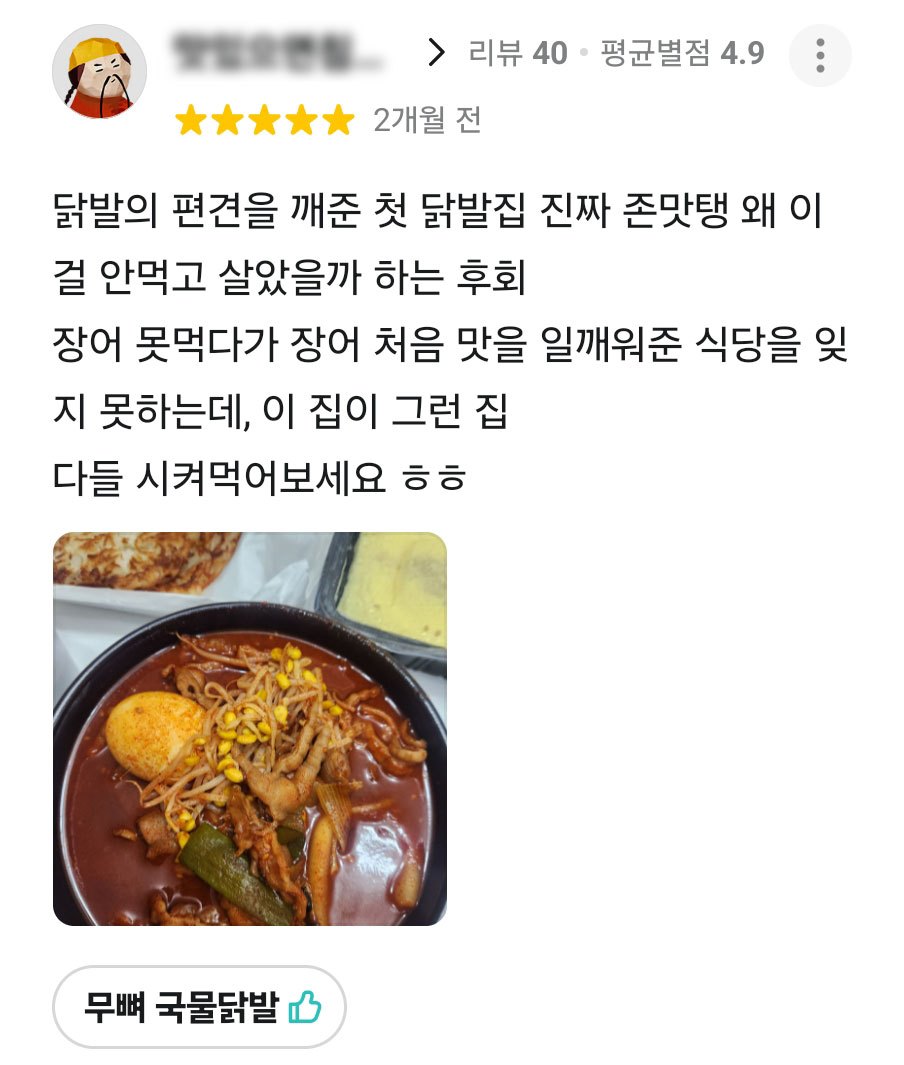Select the first yellow star icon
Viewport: 904px width, 1065px height.
tap(191, 120)
